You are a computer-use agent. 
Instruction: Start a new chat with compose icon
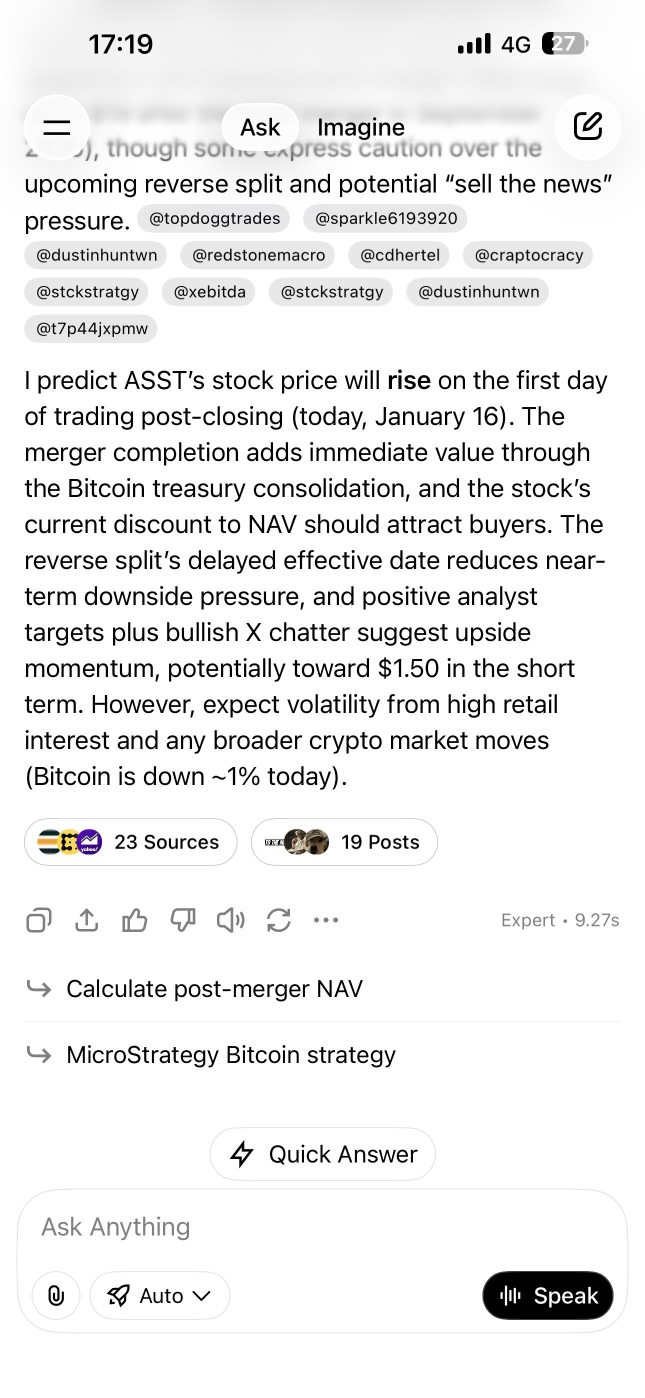[587, 126]
